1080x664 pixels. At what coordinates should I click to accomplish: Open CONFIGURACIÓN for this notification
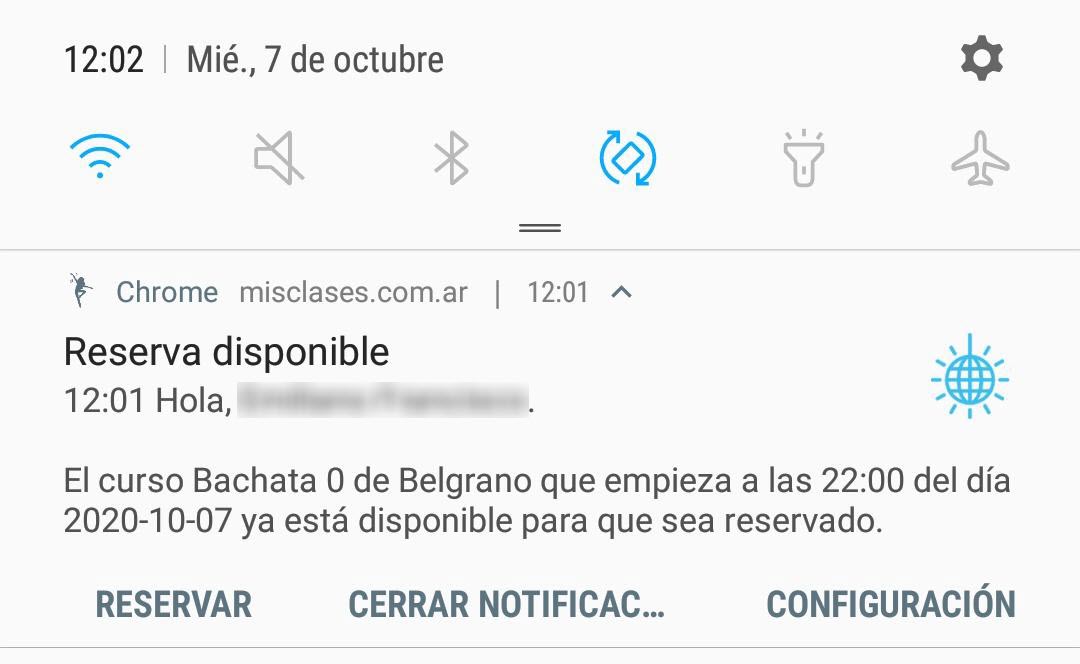890,604
